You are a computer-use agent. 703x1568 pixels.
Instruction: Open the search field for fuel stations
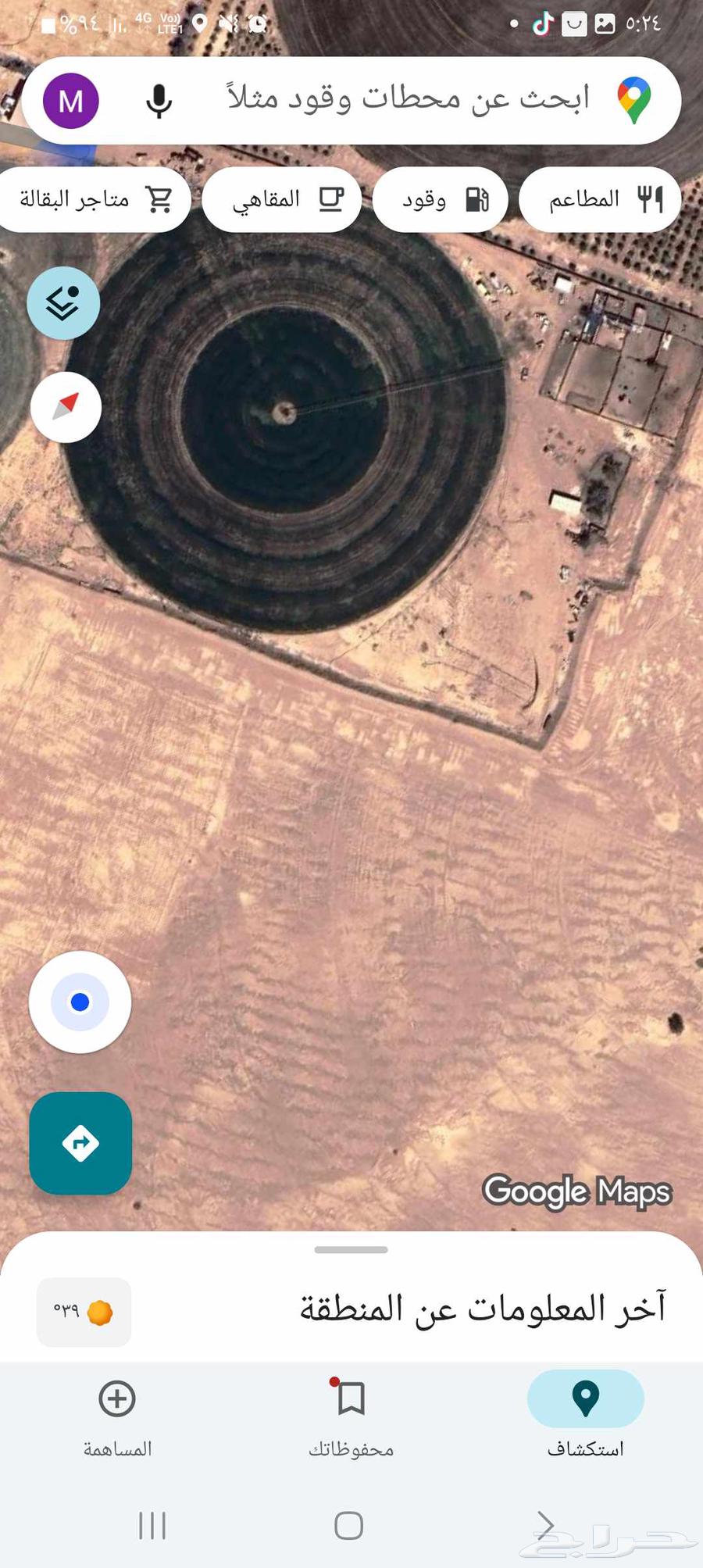coord(406,100)
